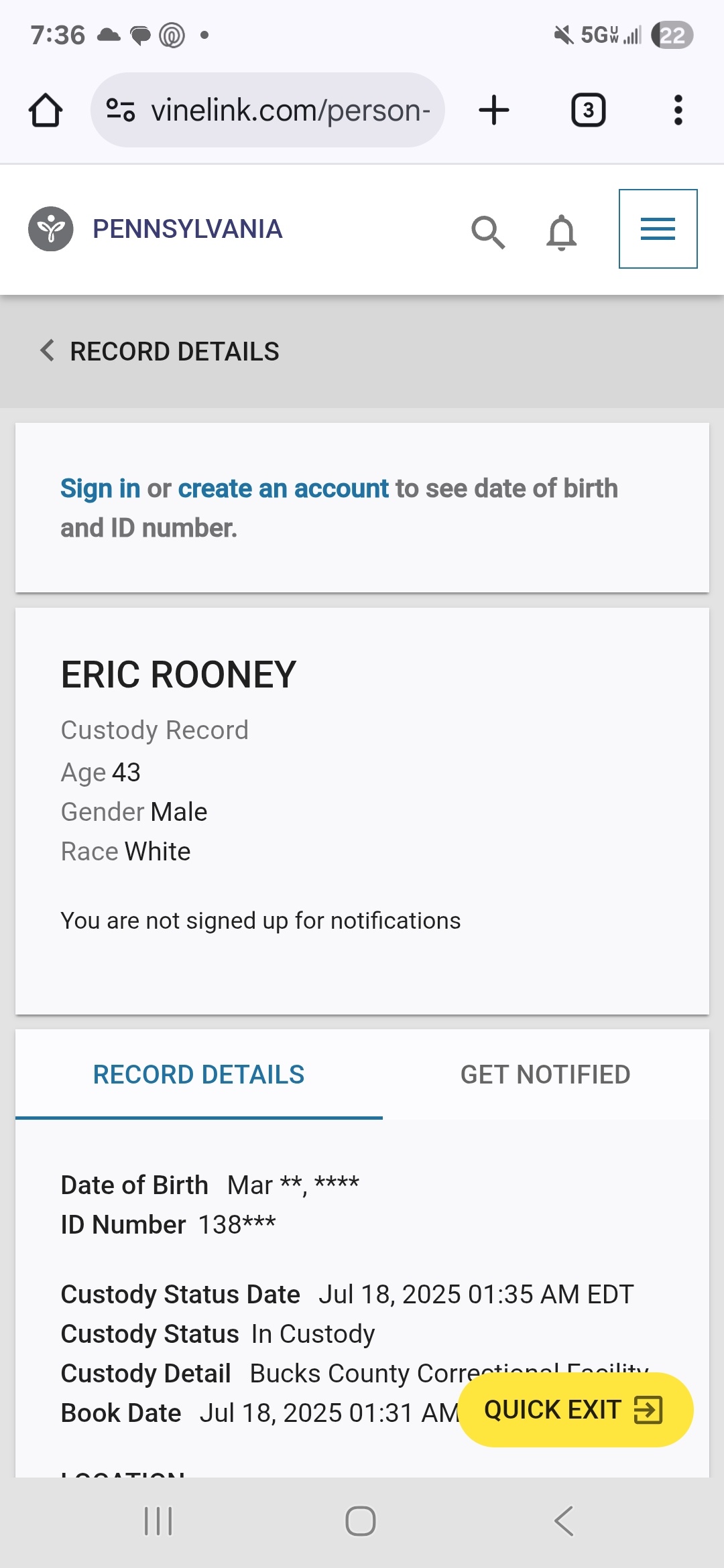Go back from Record Details
This screenshot has width=724, height=1568.
(x=48, y=350)
